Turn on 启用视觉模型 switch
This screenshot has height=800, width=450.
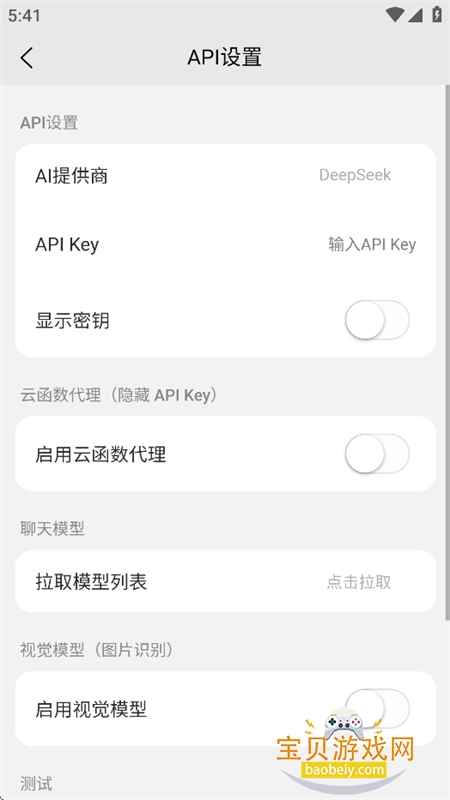[x=377, y=708]
